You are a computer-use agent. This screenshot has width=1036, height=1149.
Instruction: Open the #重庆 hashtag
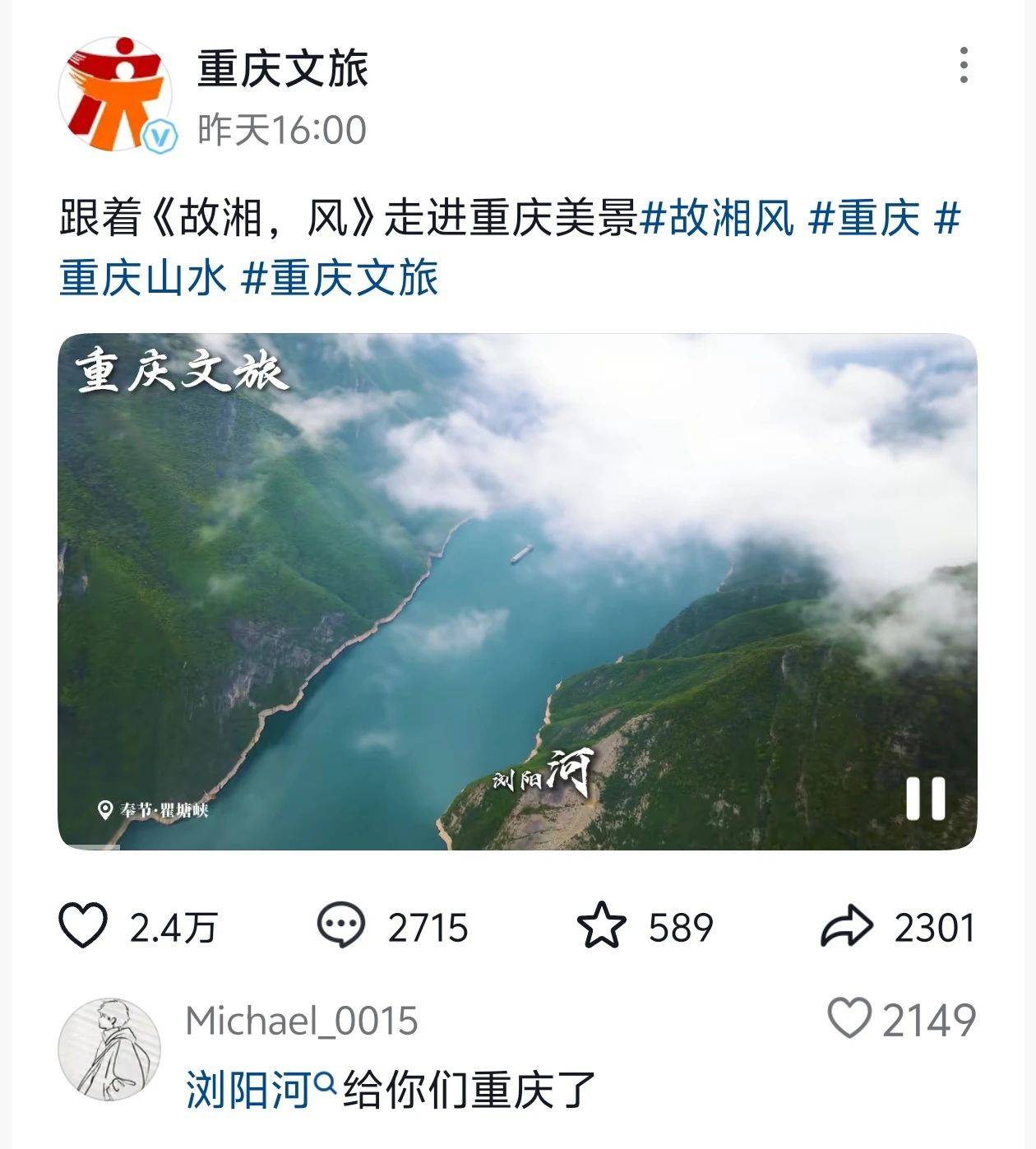[864, 219]
